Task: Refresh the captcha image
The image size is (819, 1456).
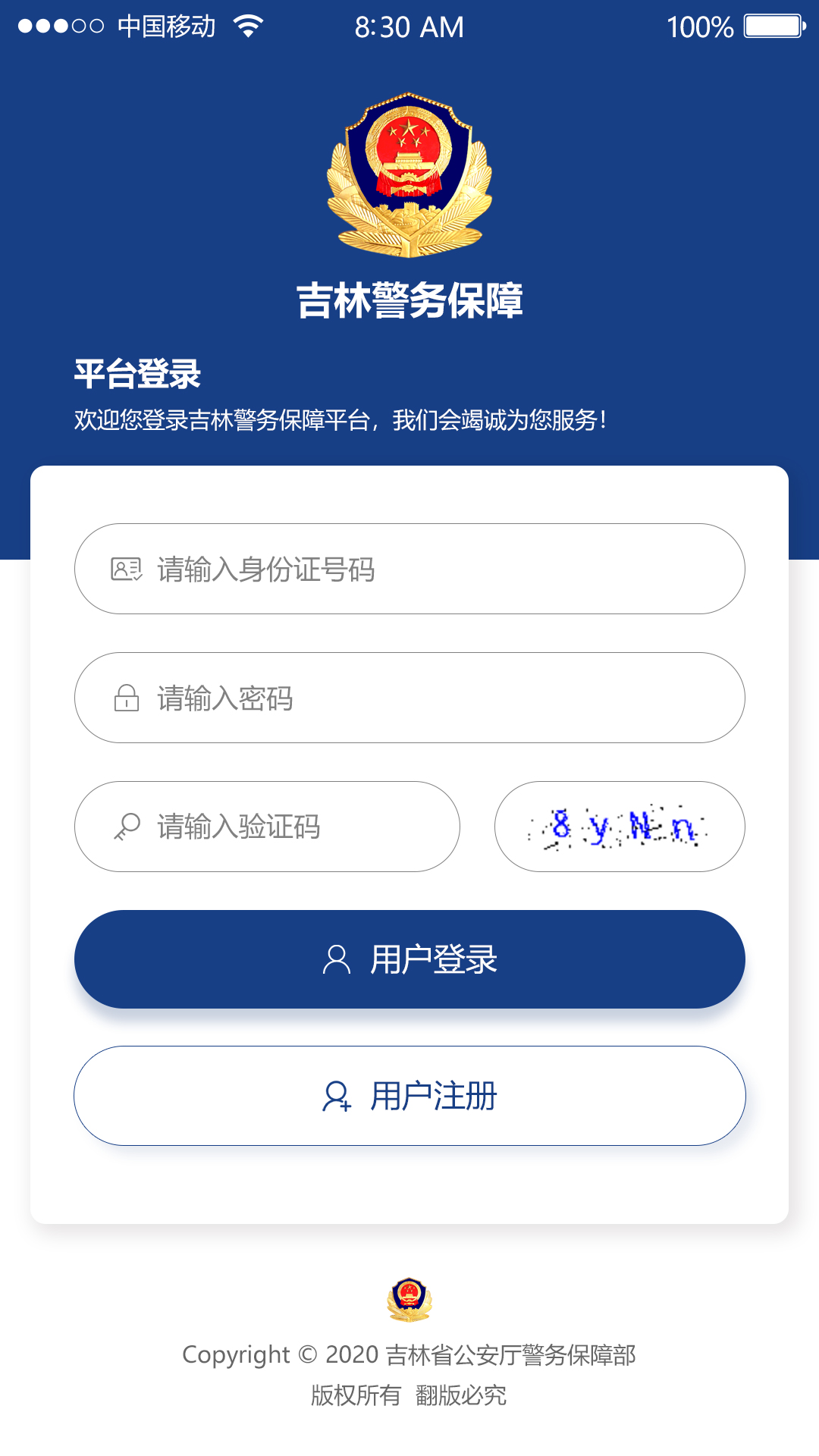Action: [x=620, y=827]
